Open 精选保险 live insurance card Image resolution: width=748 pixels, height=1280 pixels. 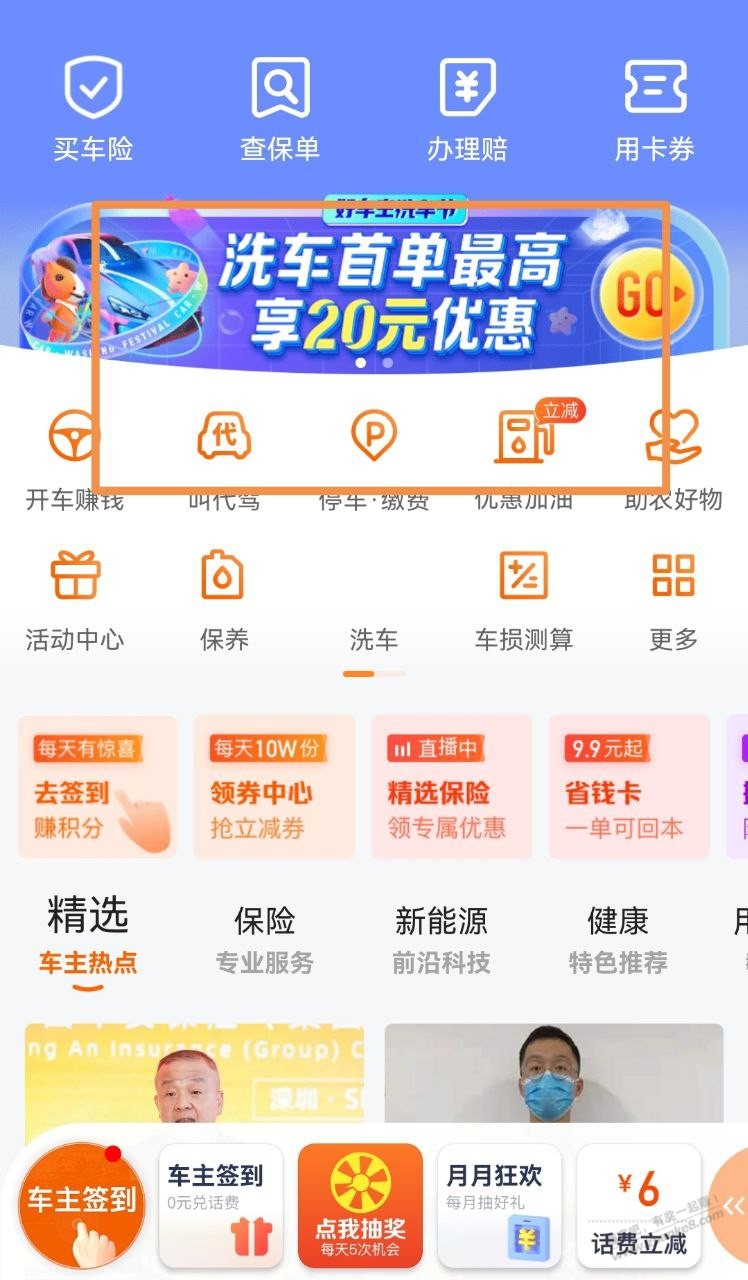click(x=451, y=786)
